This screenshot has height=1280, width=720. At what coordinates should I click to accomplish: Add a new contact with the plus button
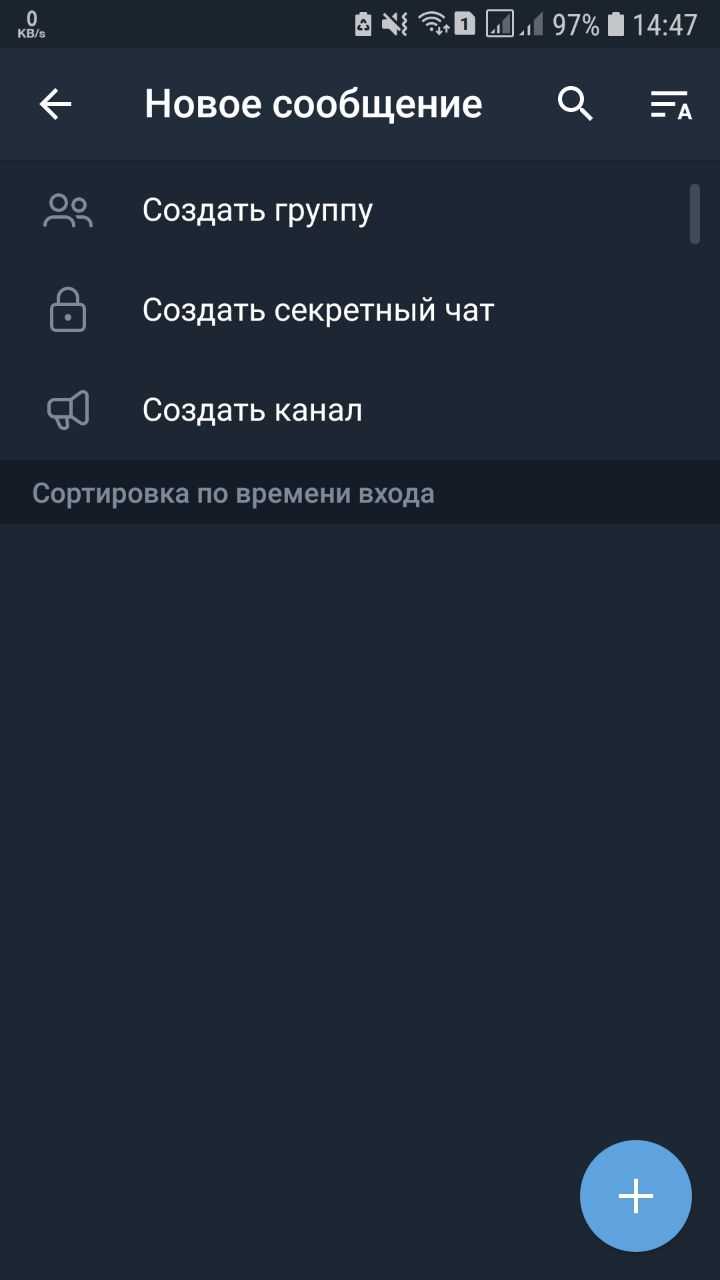pos(636,1196)
